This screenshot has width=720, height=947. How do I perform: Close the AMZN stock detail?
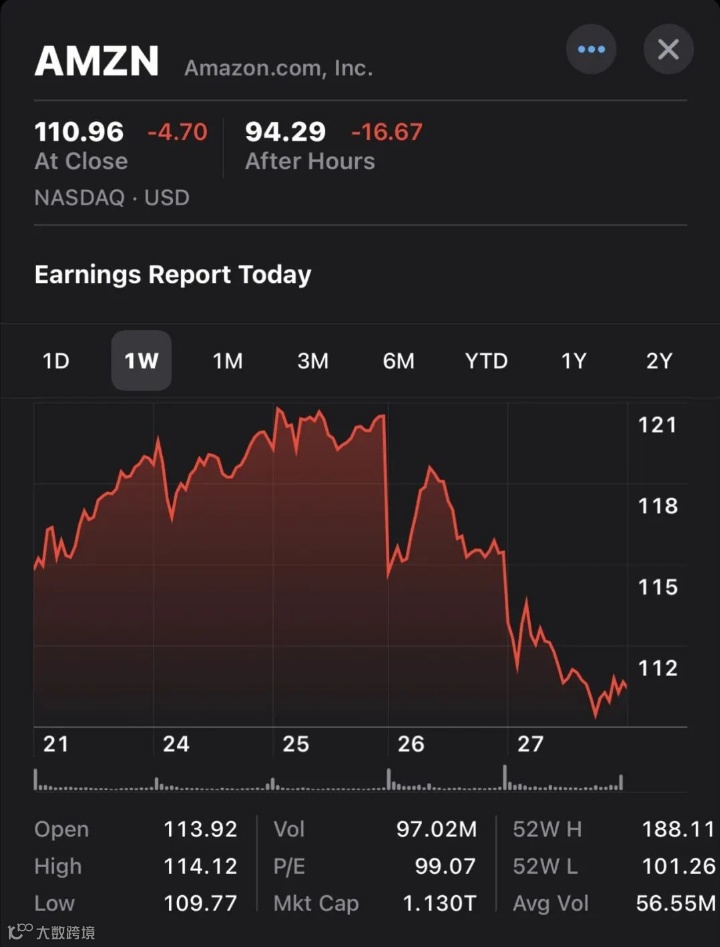[668, 49]
